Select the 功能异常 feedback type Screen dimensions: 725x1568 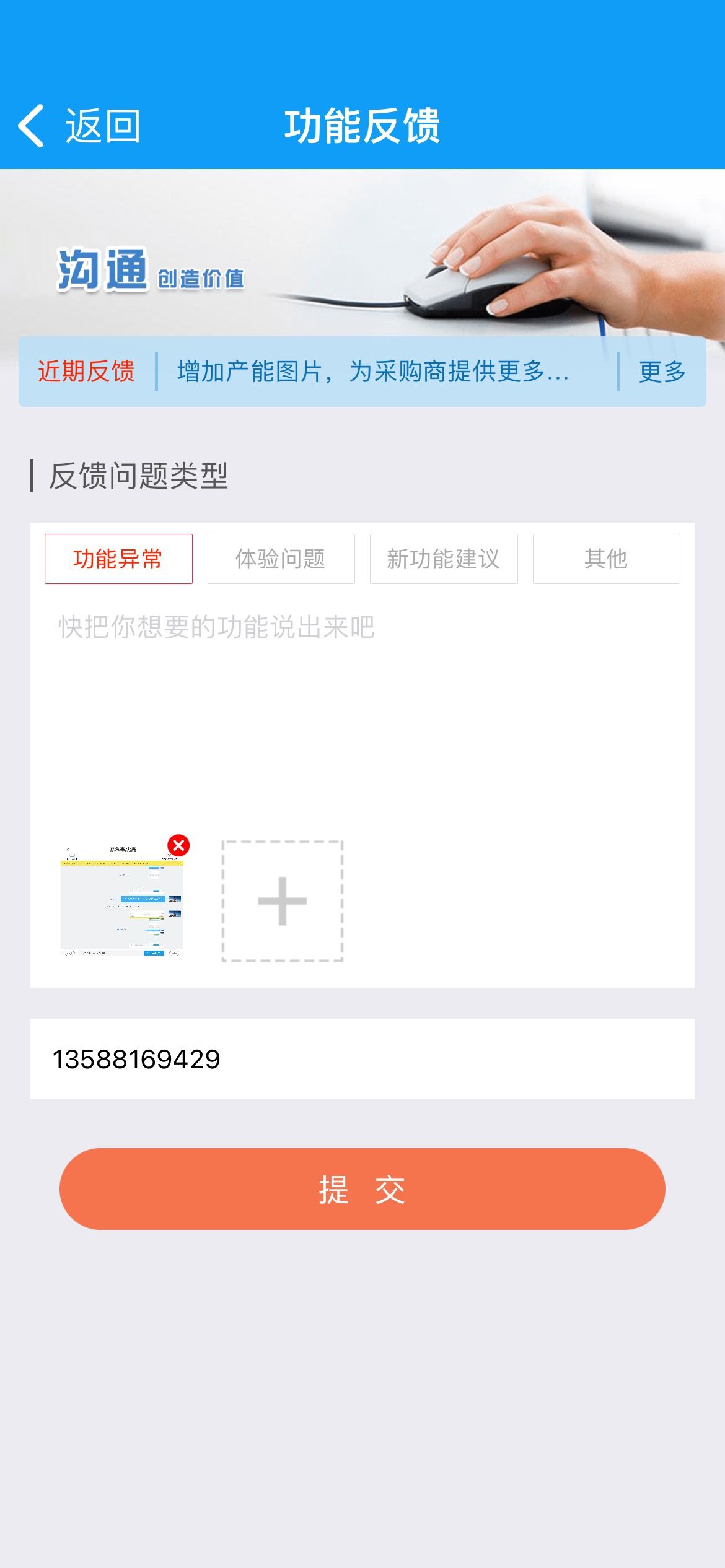click(x=118, y=559)
